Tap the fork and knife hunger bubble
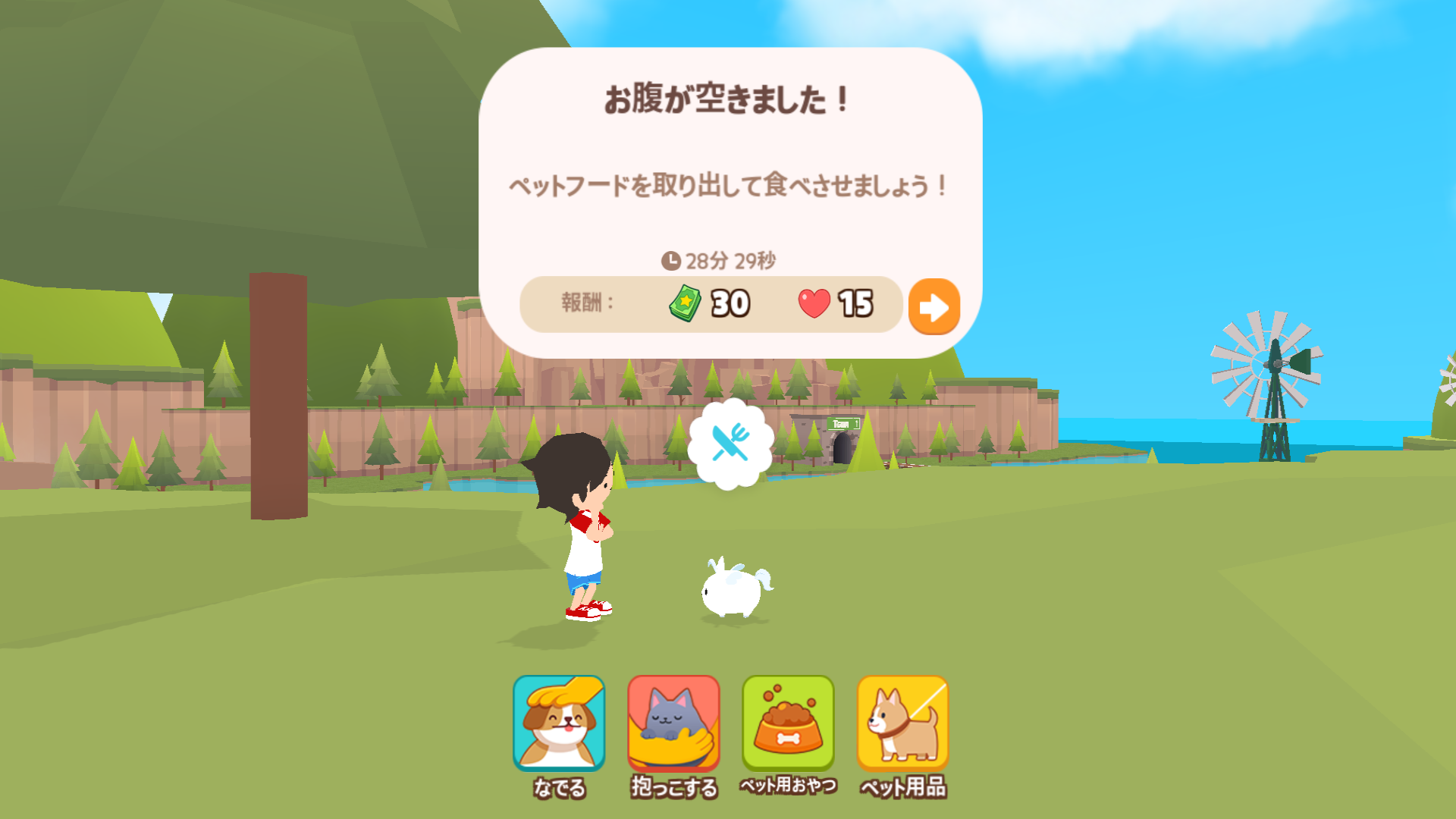This screenshot has height=819, width=1456. pos(730,443)
